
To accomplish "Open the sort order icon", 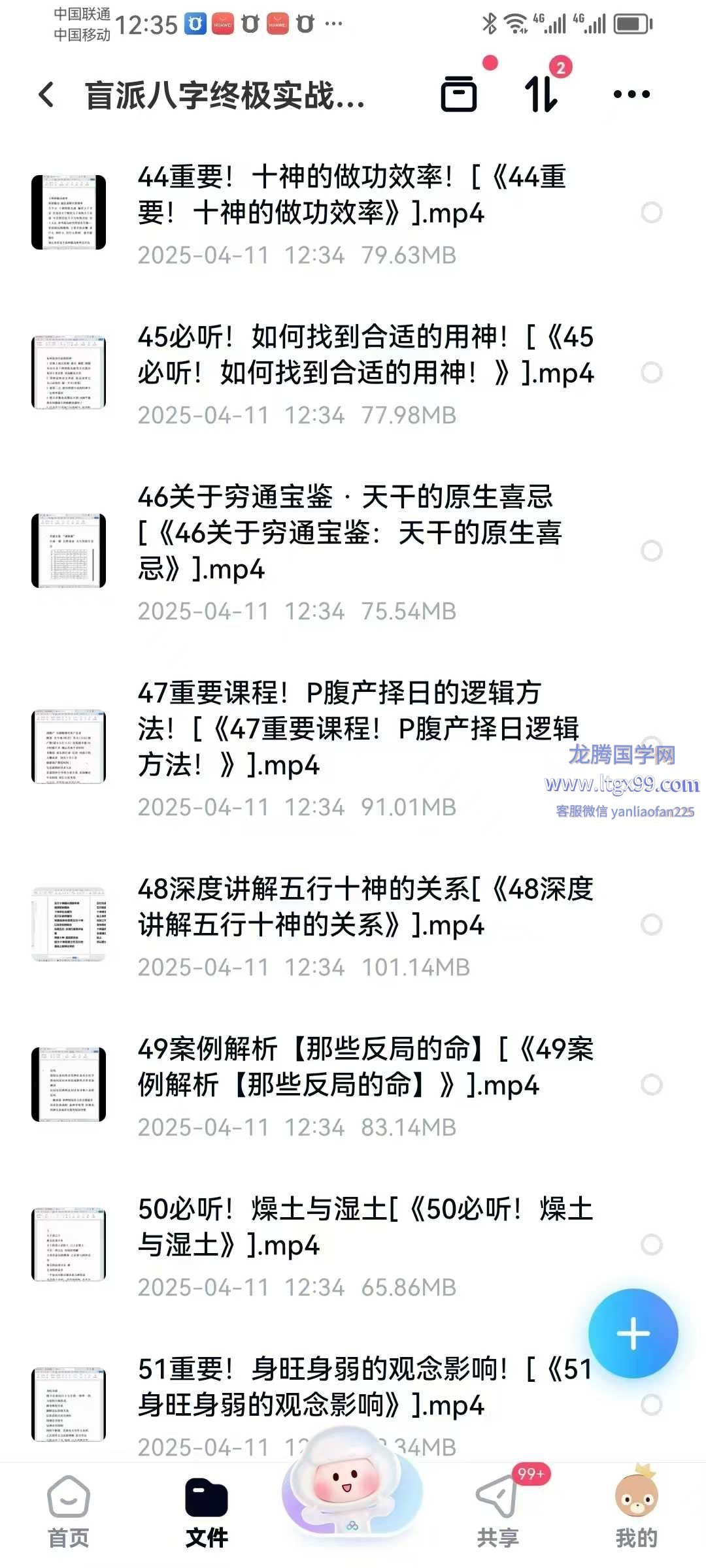I will point(542,95).
